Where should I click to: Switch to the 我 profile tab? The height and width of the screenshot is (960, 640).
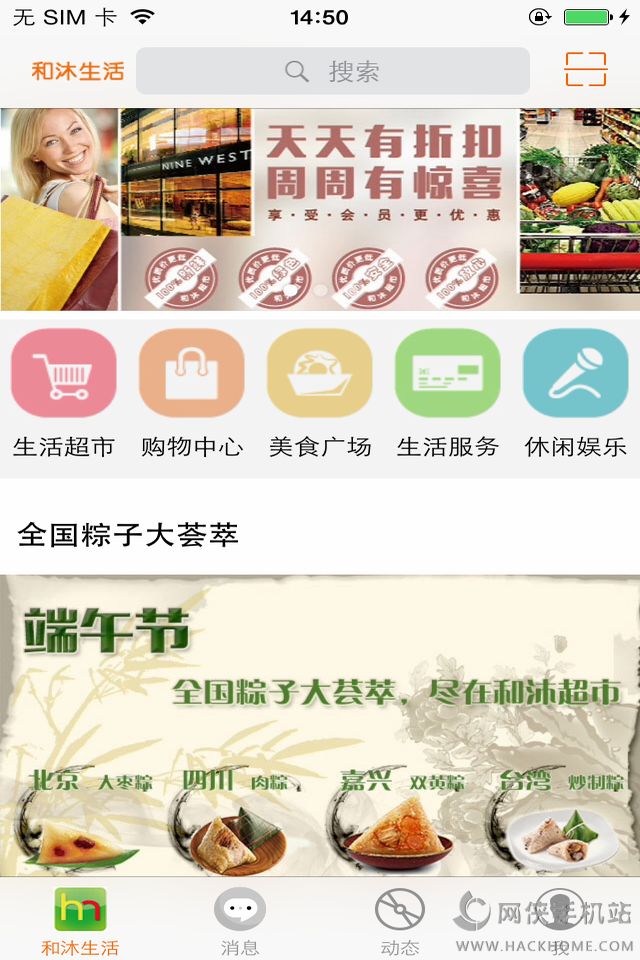(560, 922)
